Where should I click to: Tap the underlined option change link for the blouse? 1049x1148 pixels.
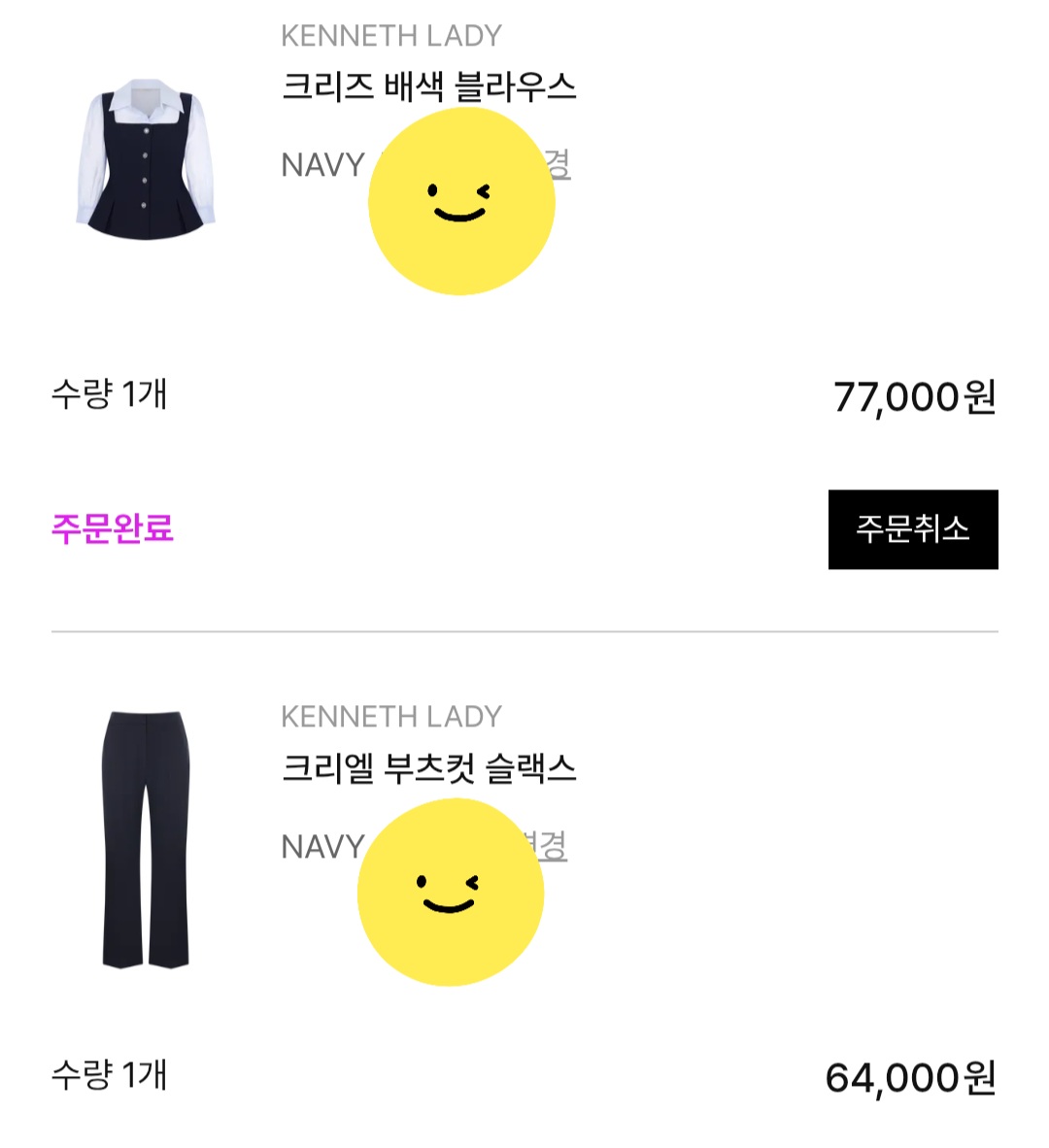(558, 165)
